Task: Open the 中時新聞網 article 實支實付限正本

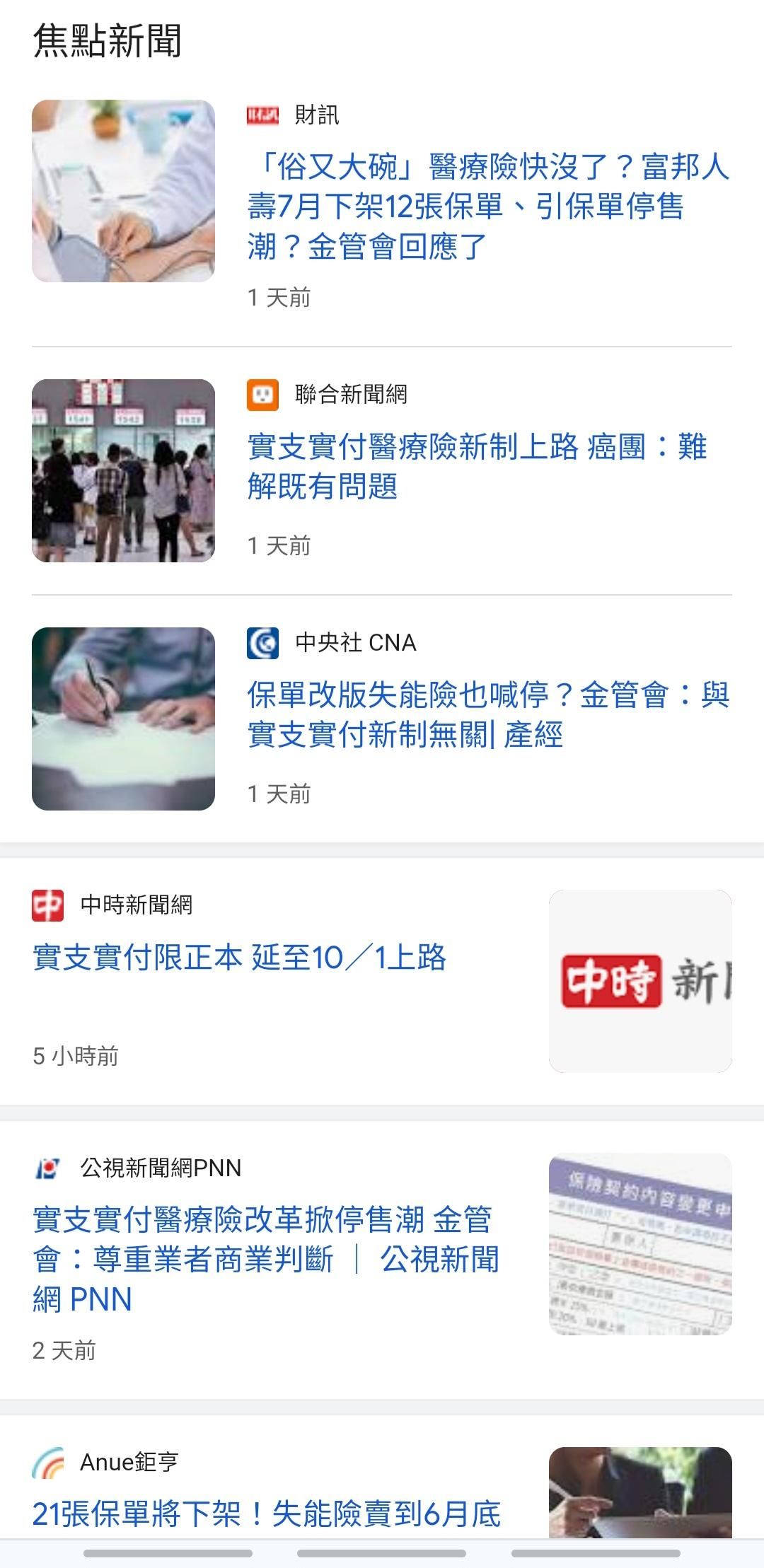Action: (x=239, y=958)
